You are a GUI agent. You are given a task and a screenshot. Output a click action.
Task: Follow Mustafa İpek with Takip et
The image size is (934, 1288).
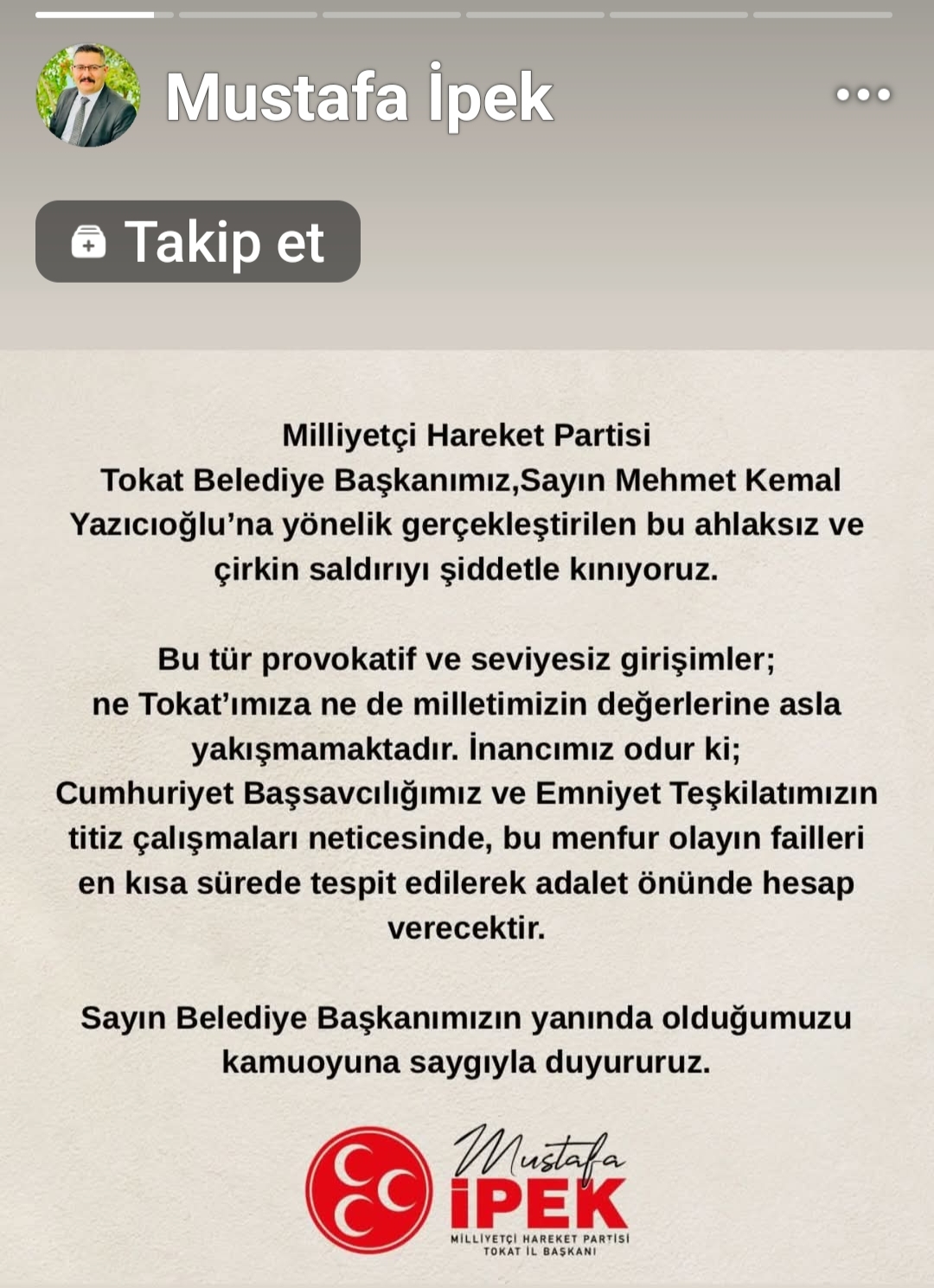(198, 242)
